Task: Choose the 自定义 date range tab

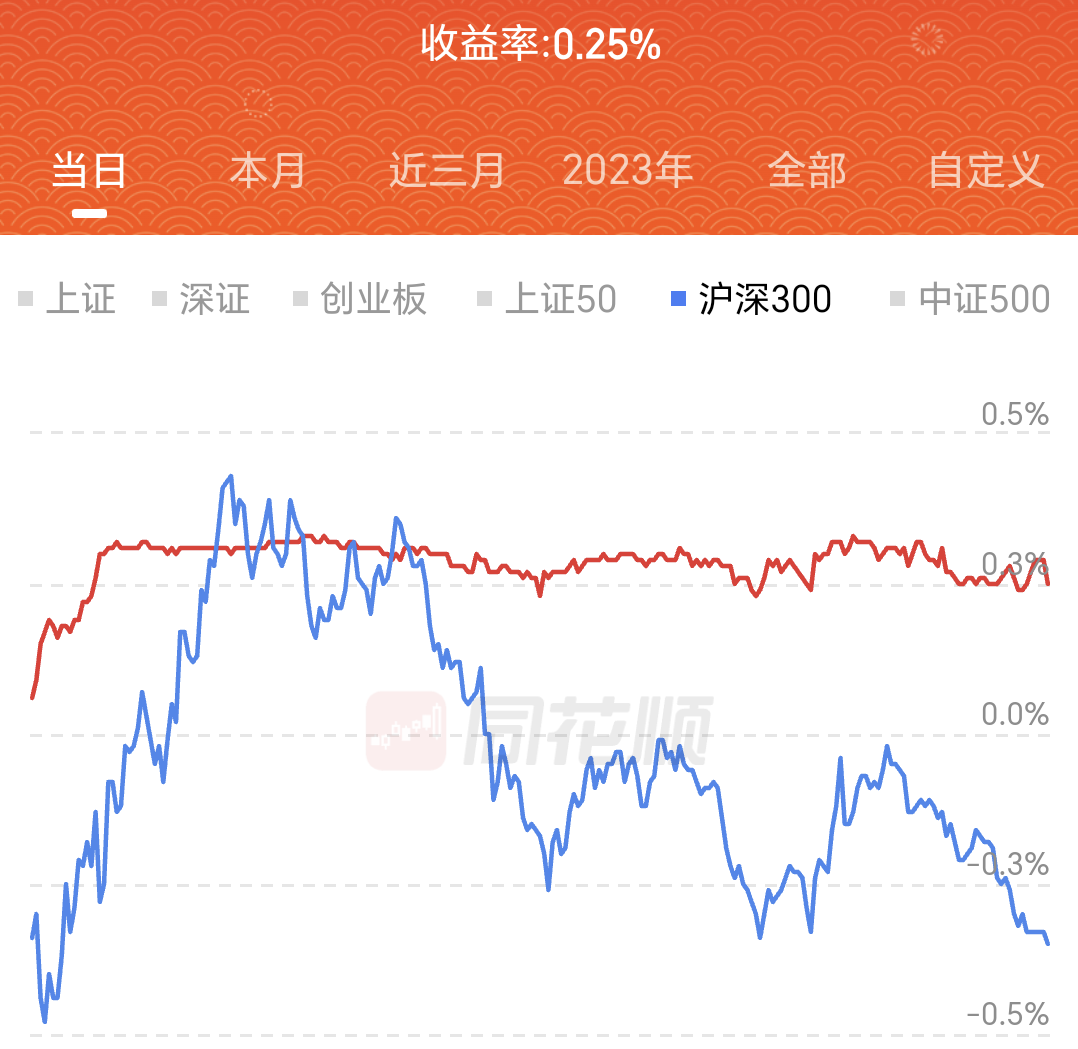Action: 986,170
